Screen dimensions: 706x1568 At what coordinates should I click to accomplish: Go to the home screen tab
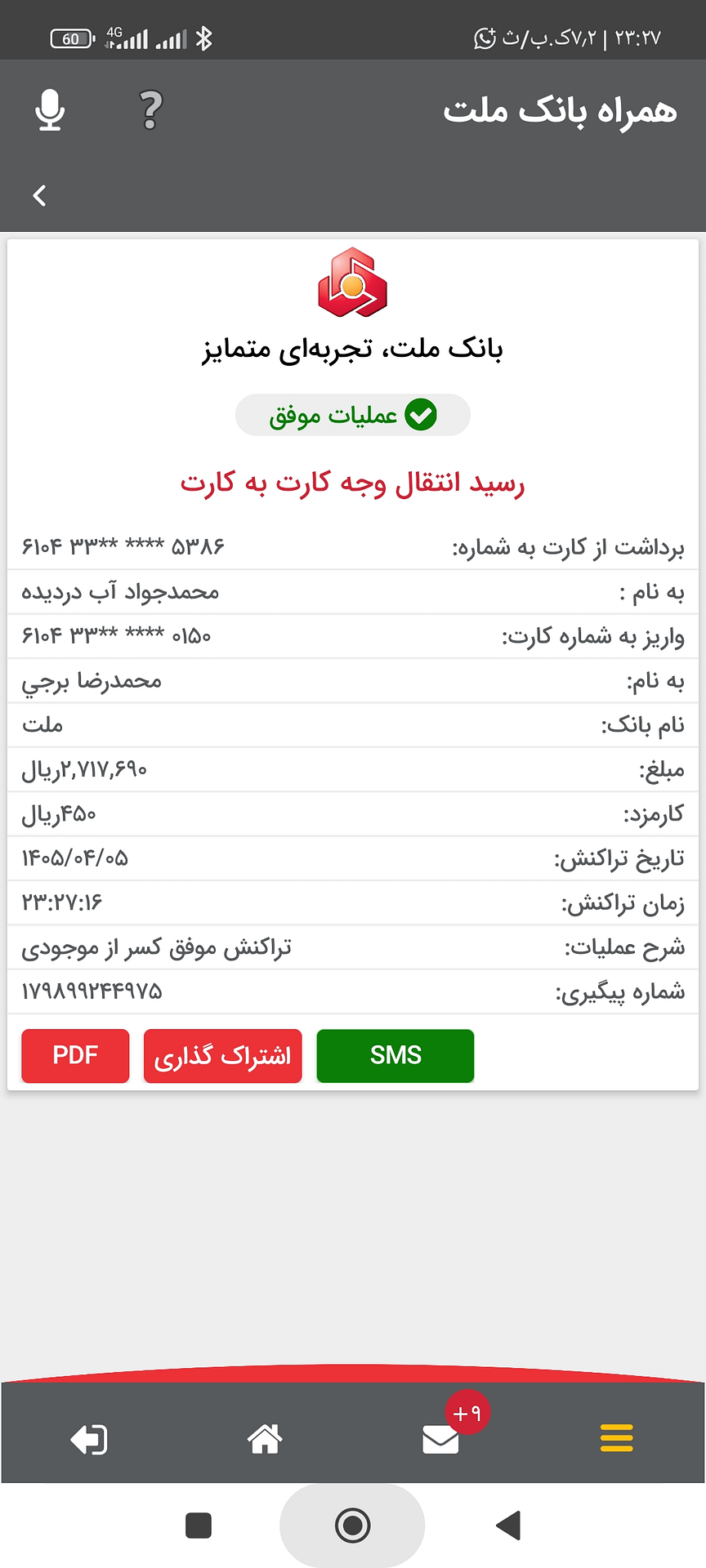(265, 1438)
